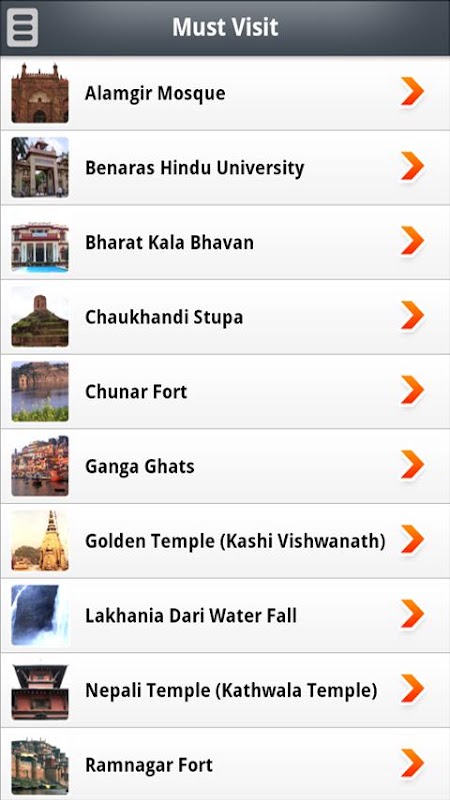Select Nepali Temple (Kathwala Temple)
Screen dimensions: 450x800
tap(225, 690)
